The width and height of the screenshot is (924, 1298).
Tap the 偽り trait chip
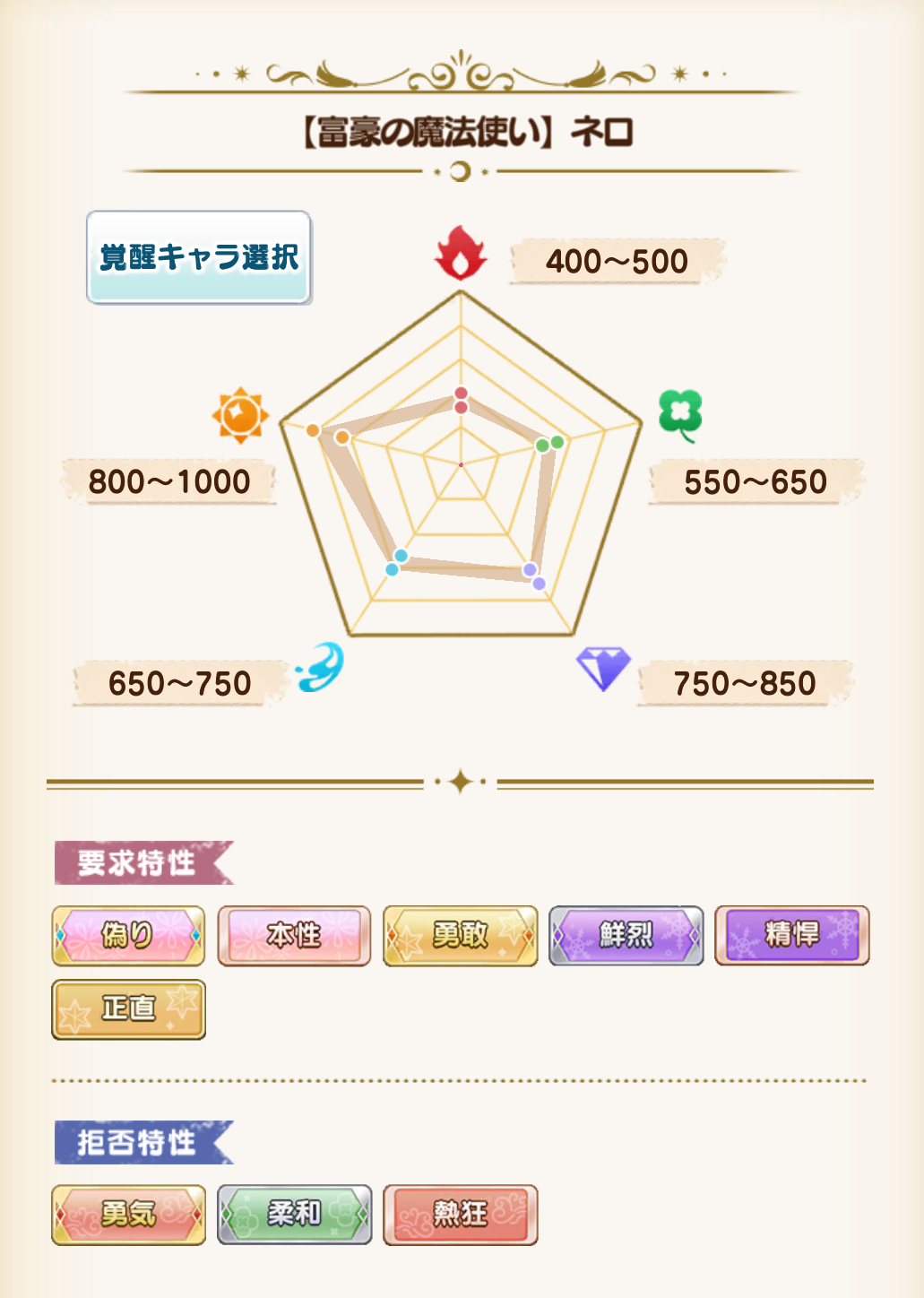pyautogui.click(x=128, y=935)
